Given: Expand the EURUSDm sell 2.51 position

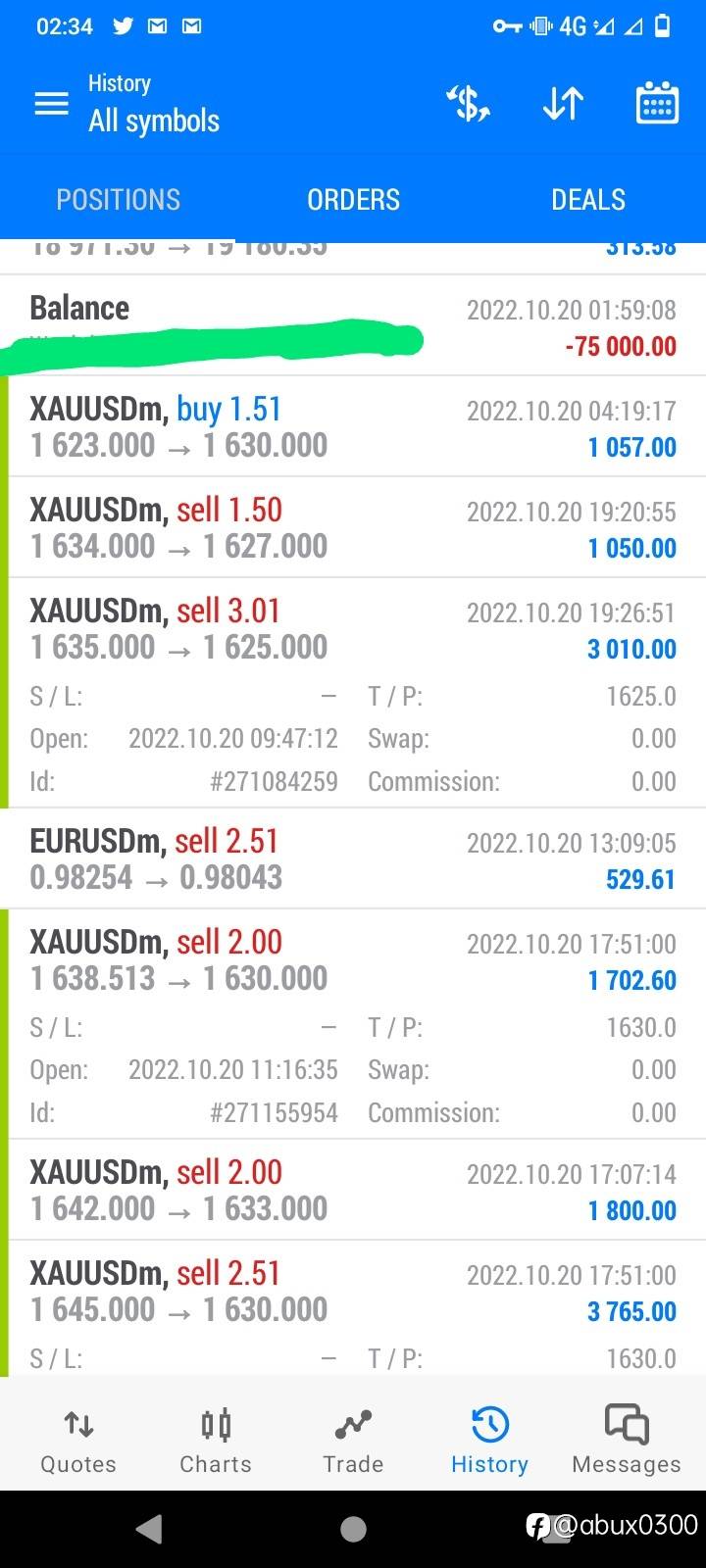Looking at the screenshot, I should coord(353,859).
